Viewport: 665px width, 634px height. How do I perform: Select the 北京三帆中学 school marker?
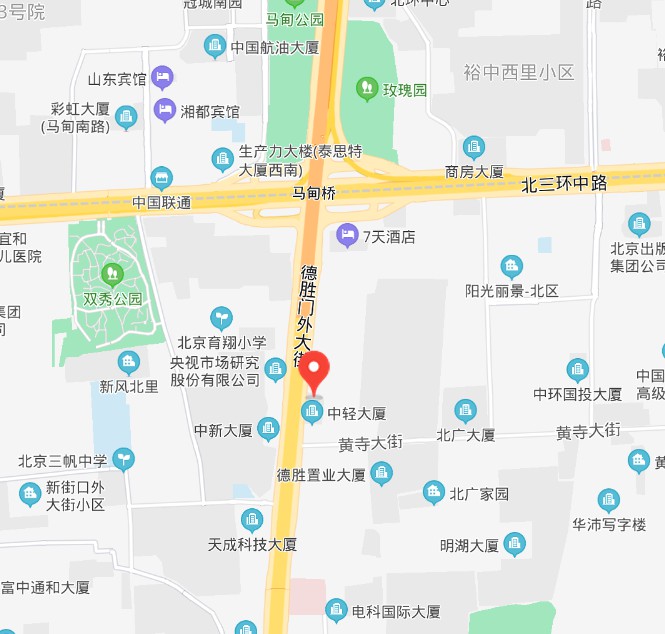pyautogui.click(x=124, y=460)
